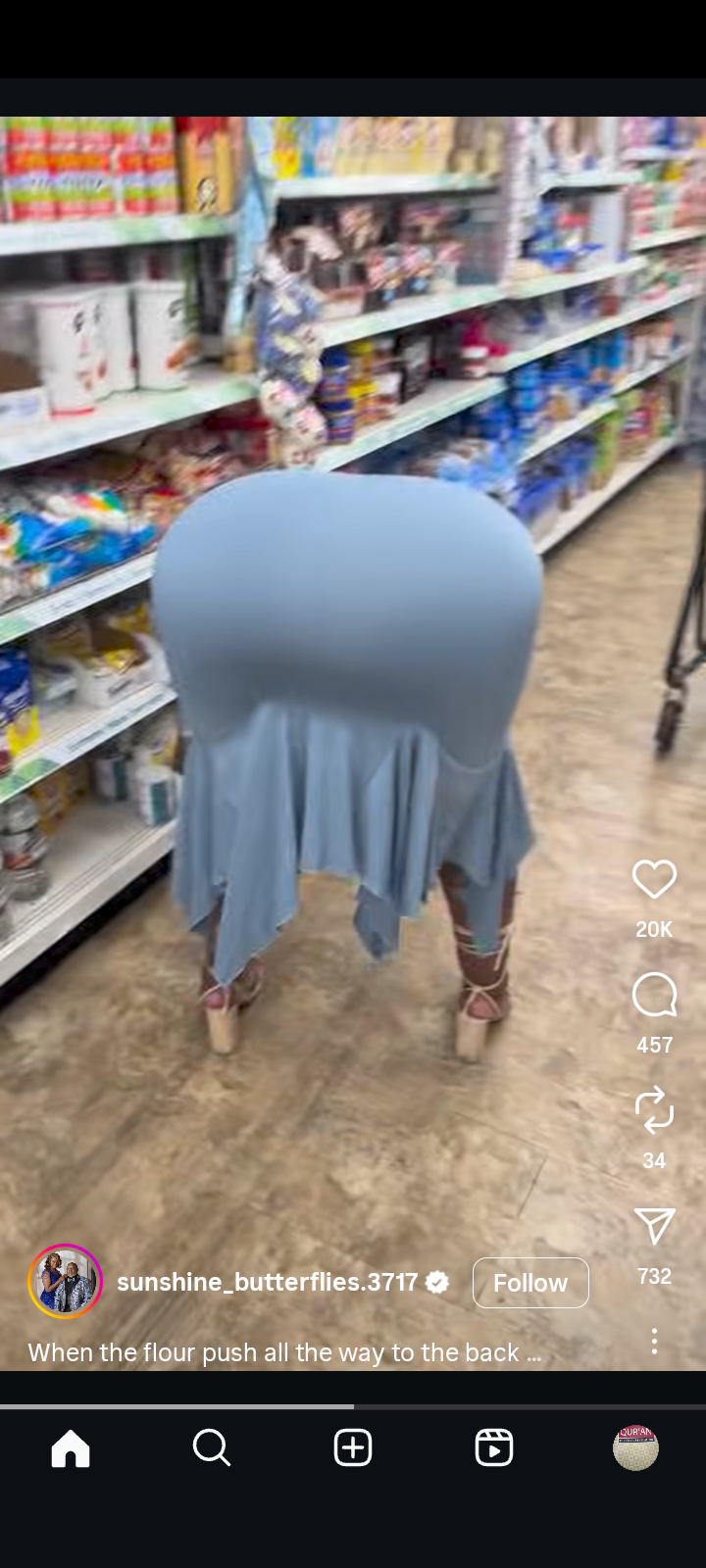
Task: Switch to the Search tab
Action: (212, 1447)
